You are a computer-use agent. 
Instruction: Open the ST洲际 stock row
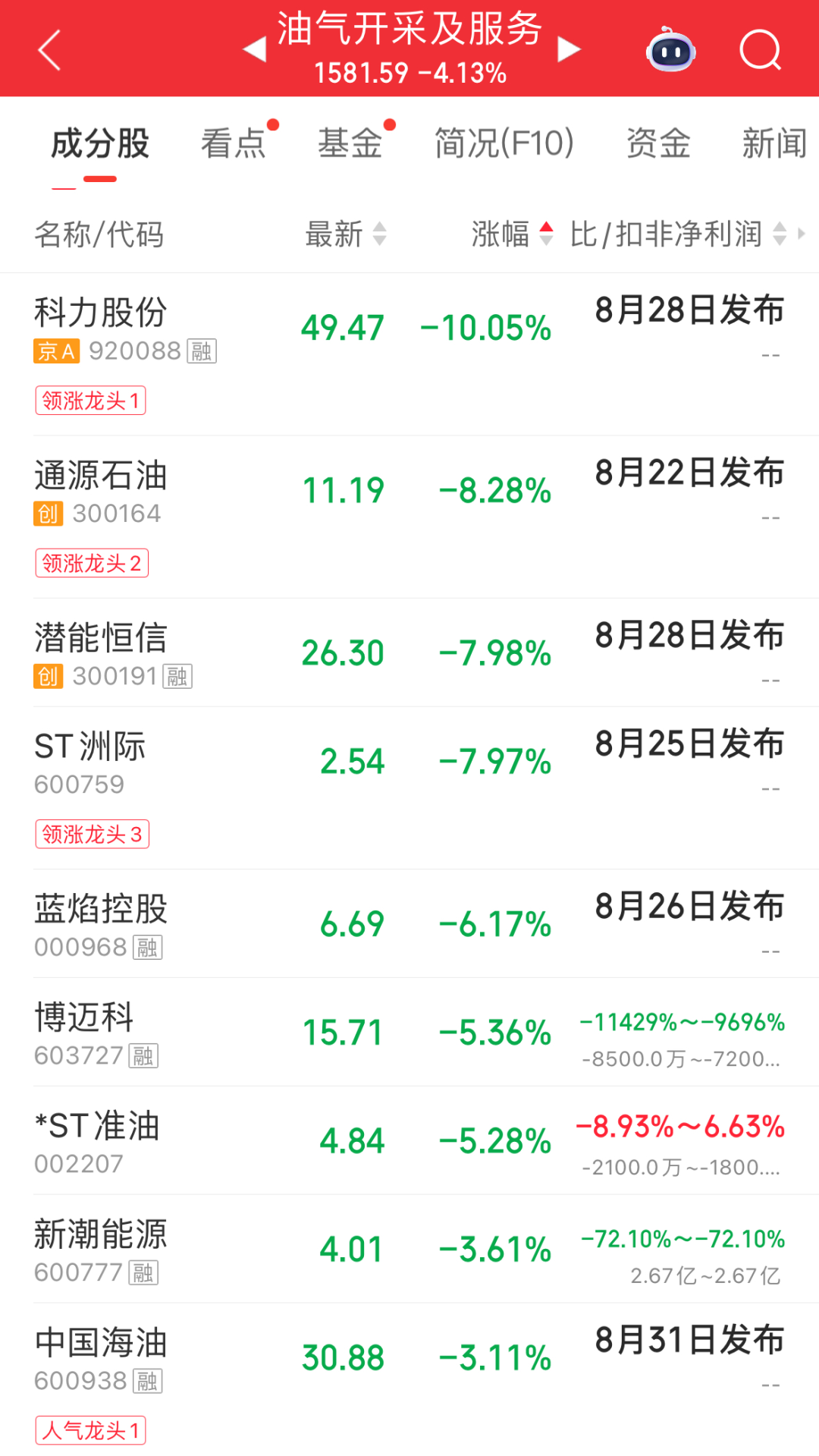click(x=409, y=788)
